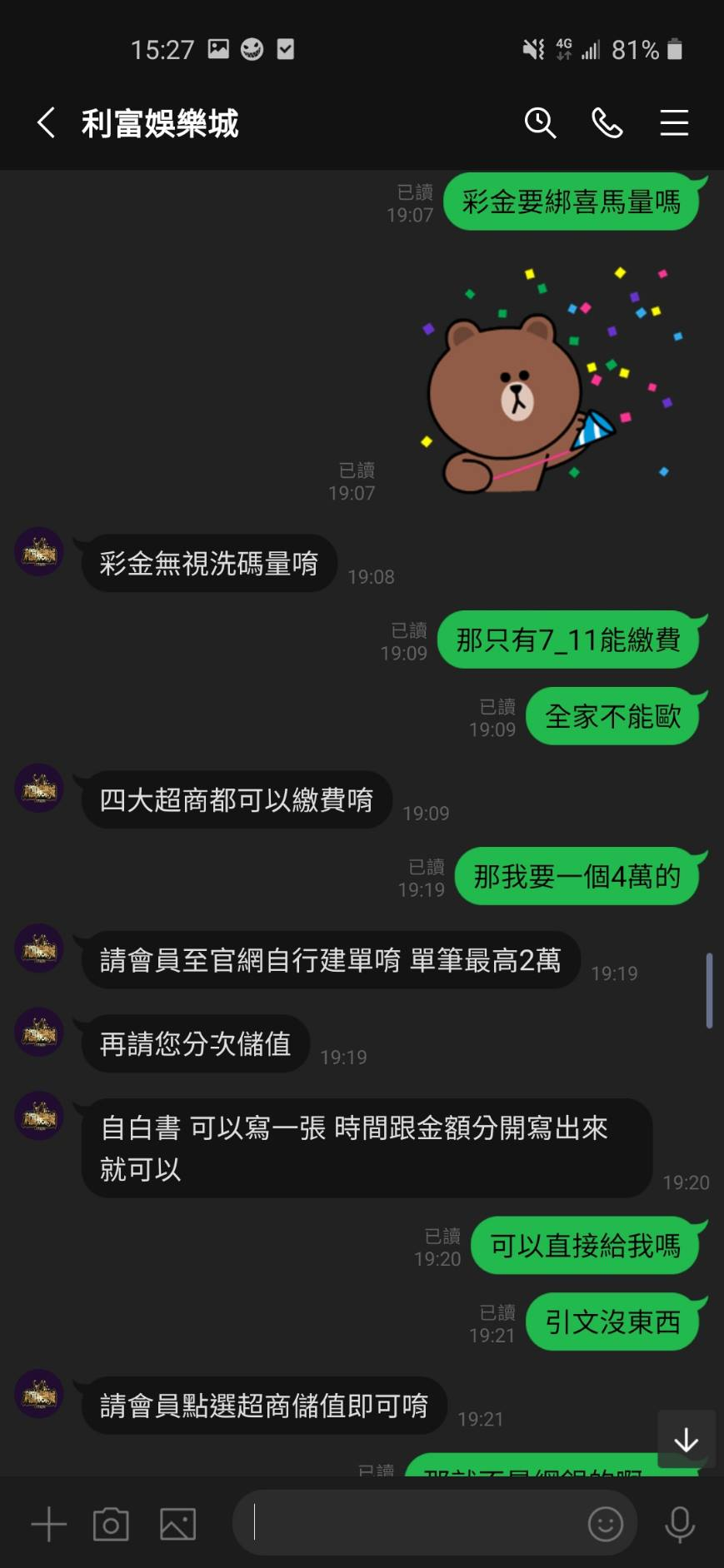Pick an image from the gallery
Image resolution: width=724 pixels, height=1568 pixels.
coord(177,1524)
